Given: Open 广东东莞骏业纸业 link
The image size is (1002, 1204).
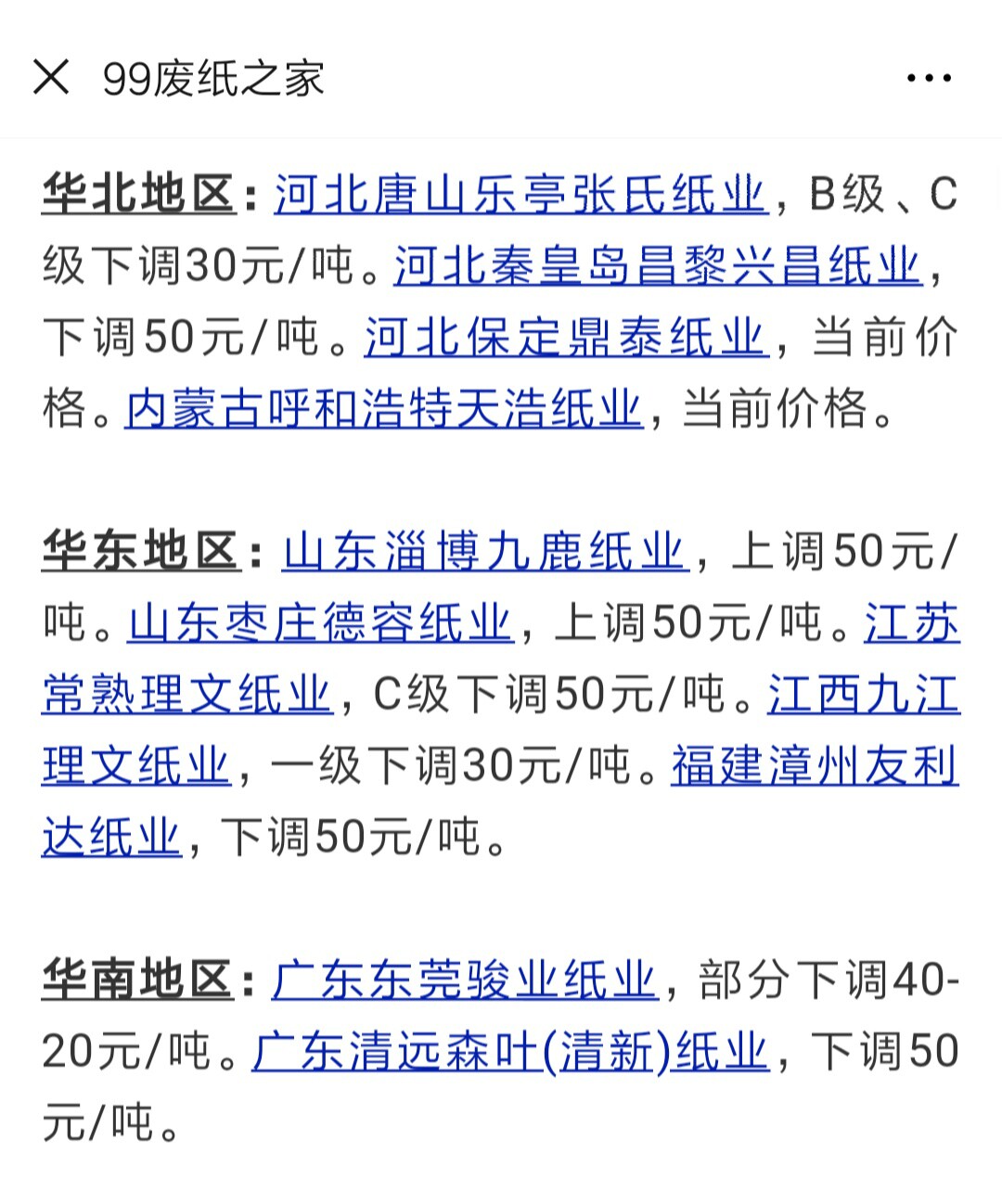Looking at the screenshot, I should pyautogui.click(x=464, y=980).
